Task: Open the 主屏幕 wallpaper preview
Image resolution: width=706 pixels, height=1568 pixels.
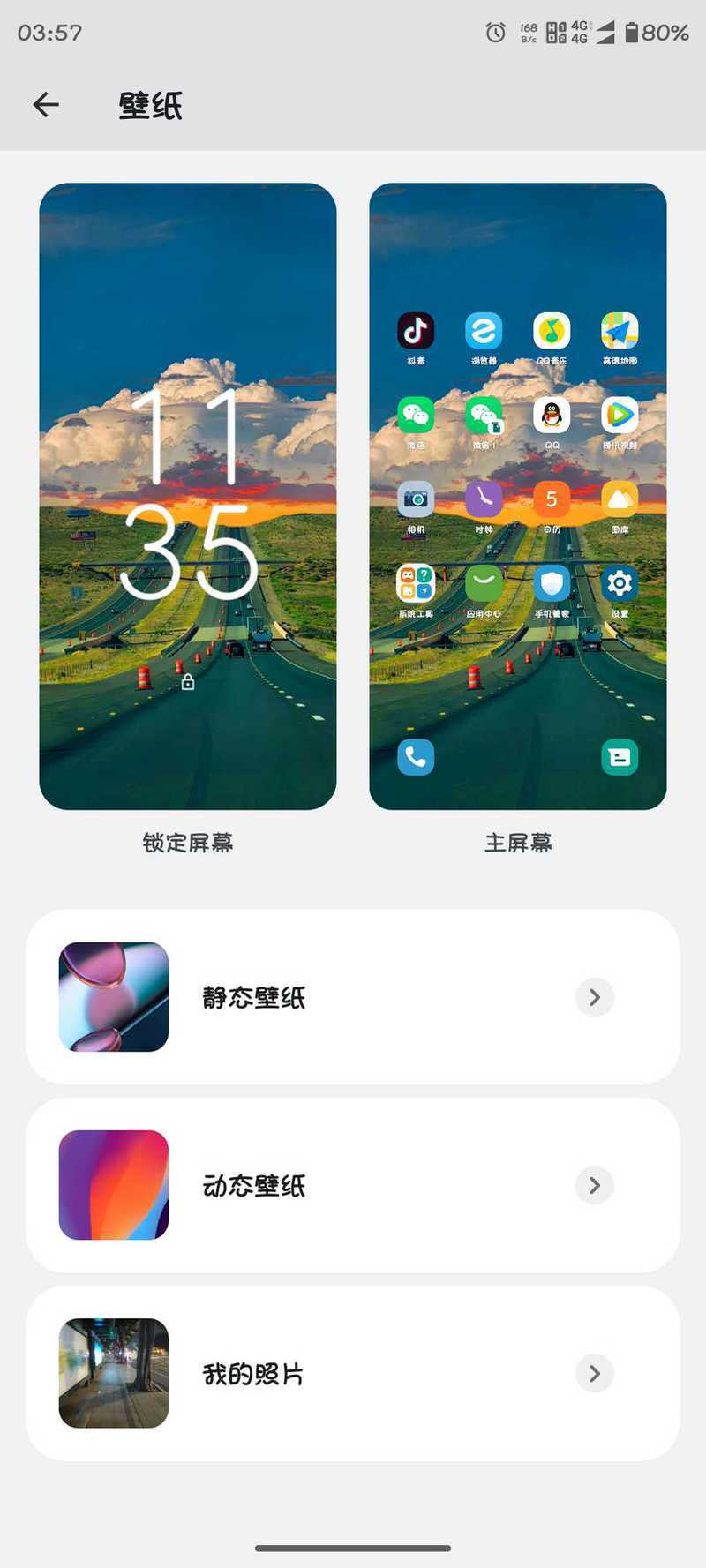Action: point(518,496)
